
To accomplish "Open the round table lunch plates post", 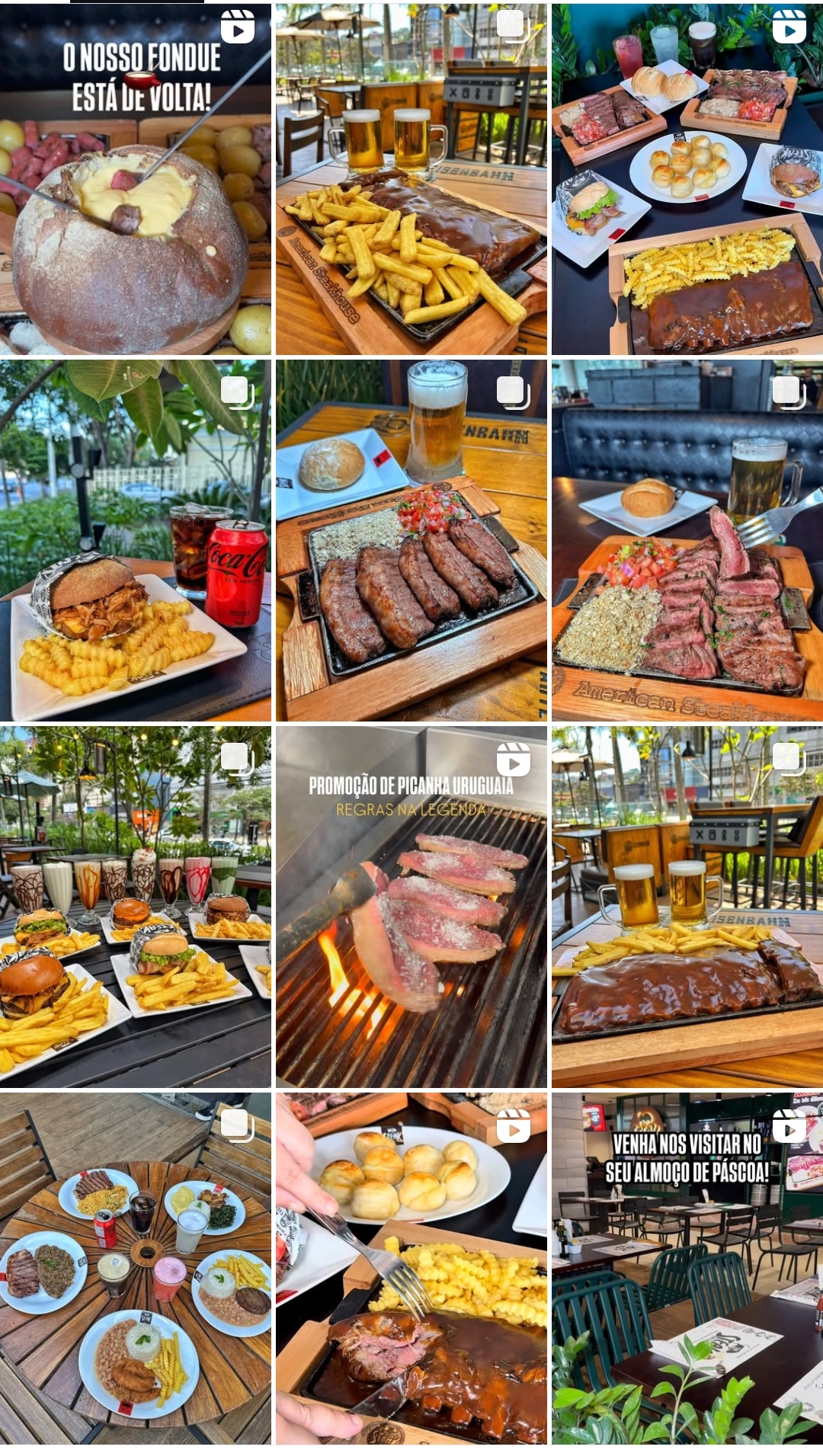I will click(135, 1269).
